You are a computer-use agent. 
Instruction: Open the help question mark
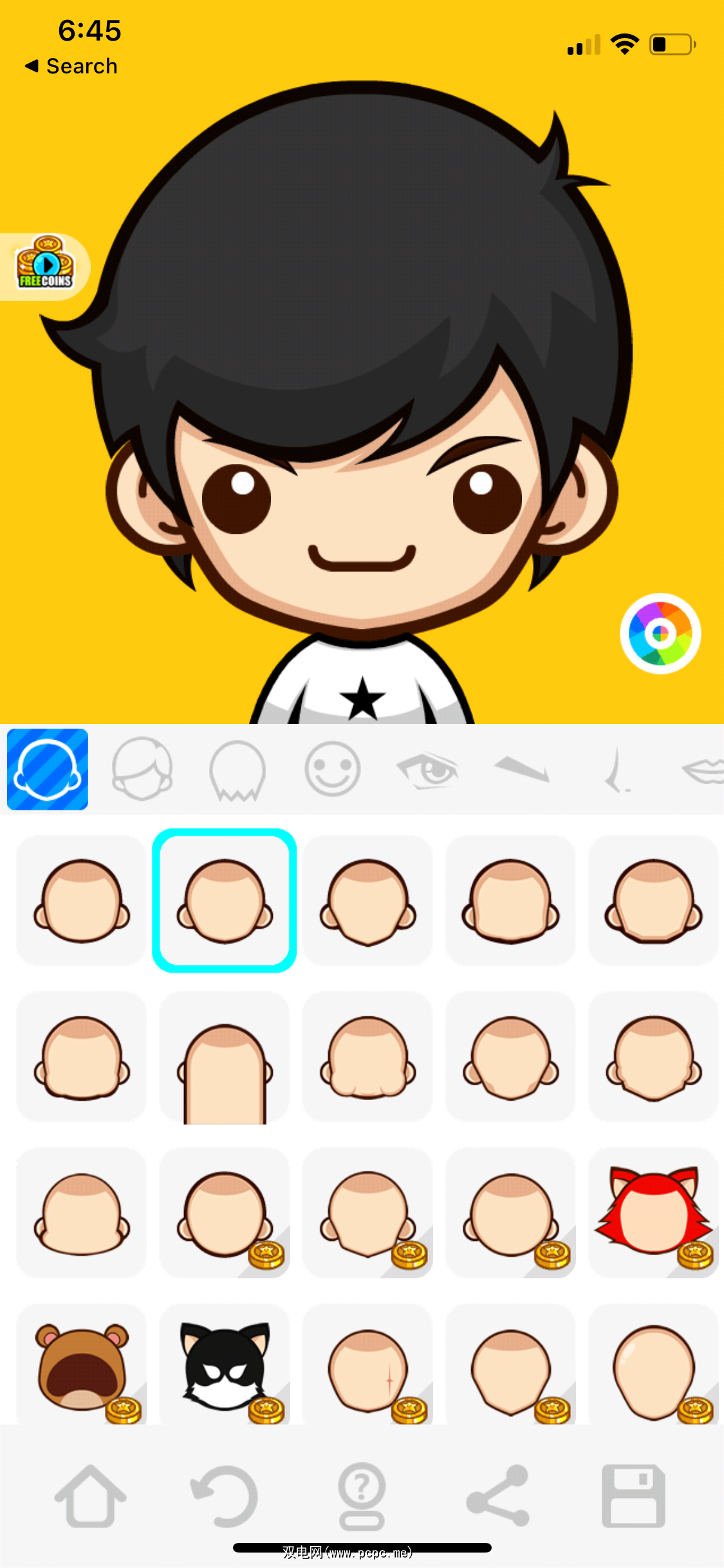362,1496
